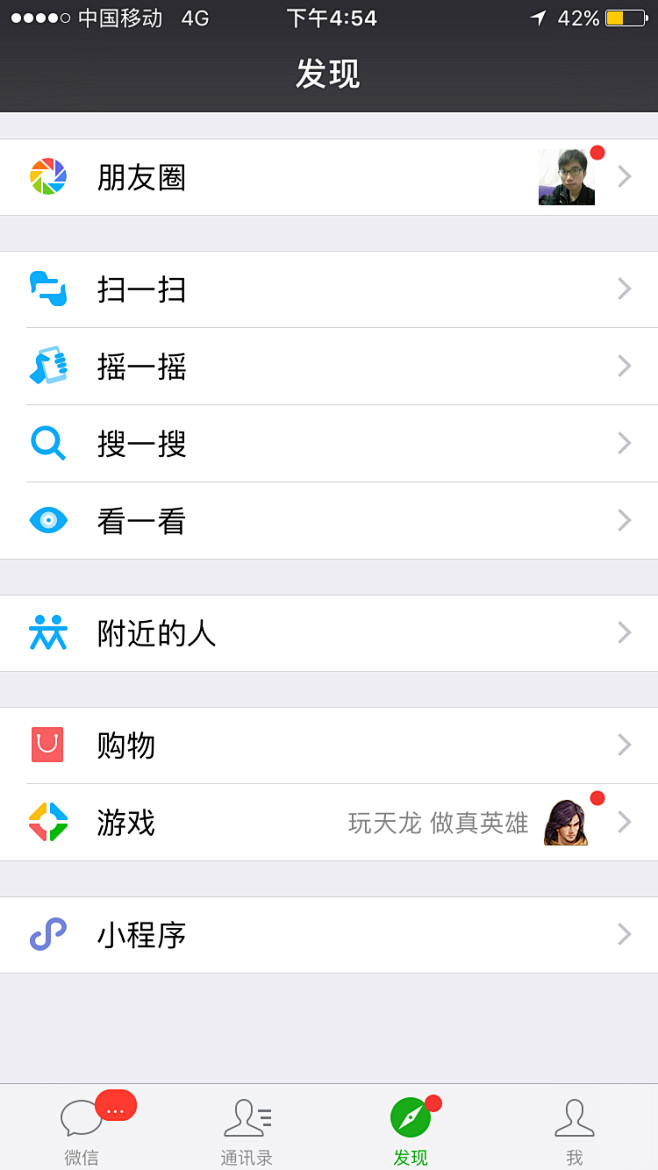The height and width of the screenshot is (1170, 658).
Task: Open 朋友圈 (Moments)
Action: coord(329,177)
